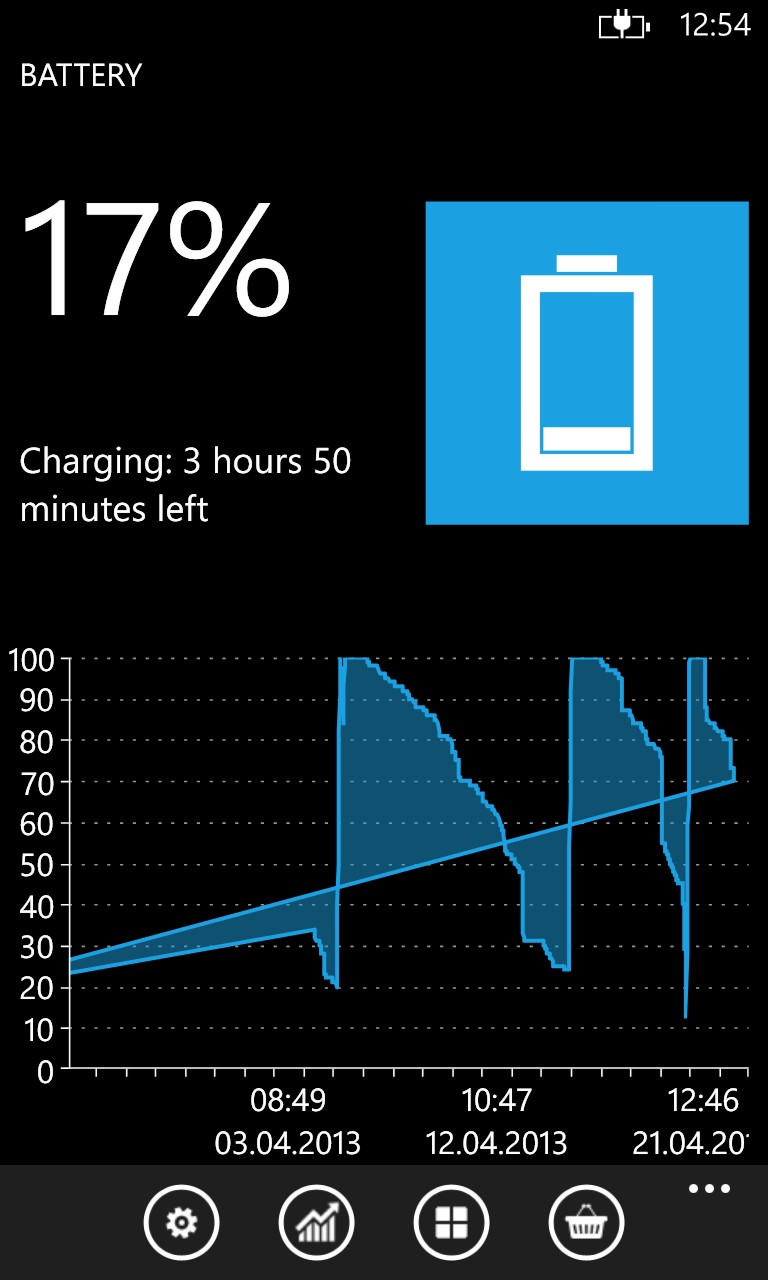
Task: Open the shopping basket icon
Action: pyautogui.click(x=586, y=1222)
